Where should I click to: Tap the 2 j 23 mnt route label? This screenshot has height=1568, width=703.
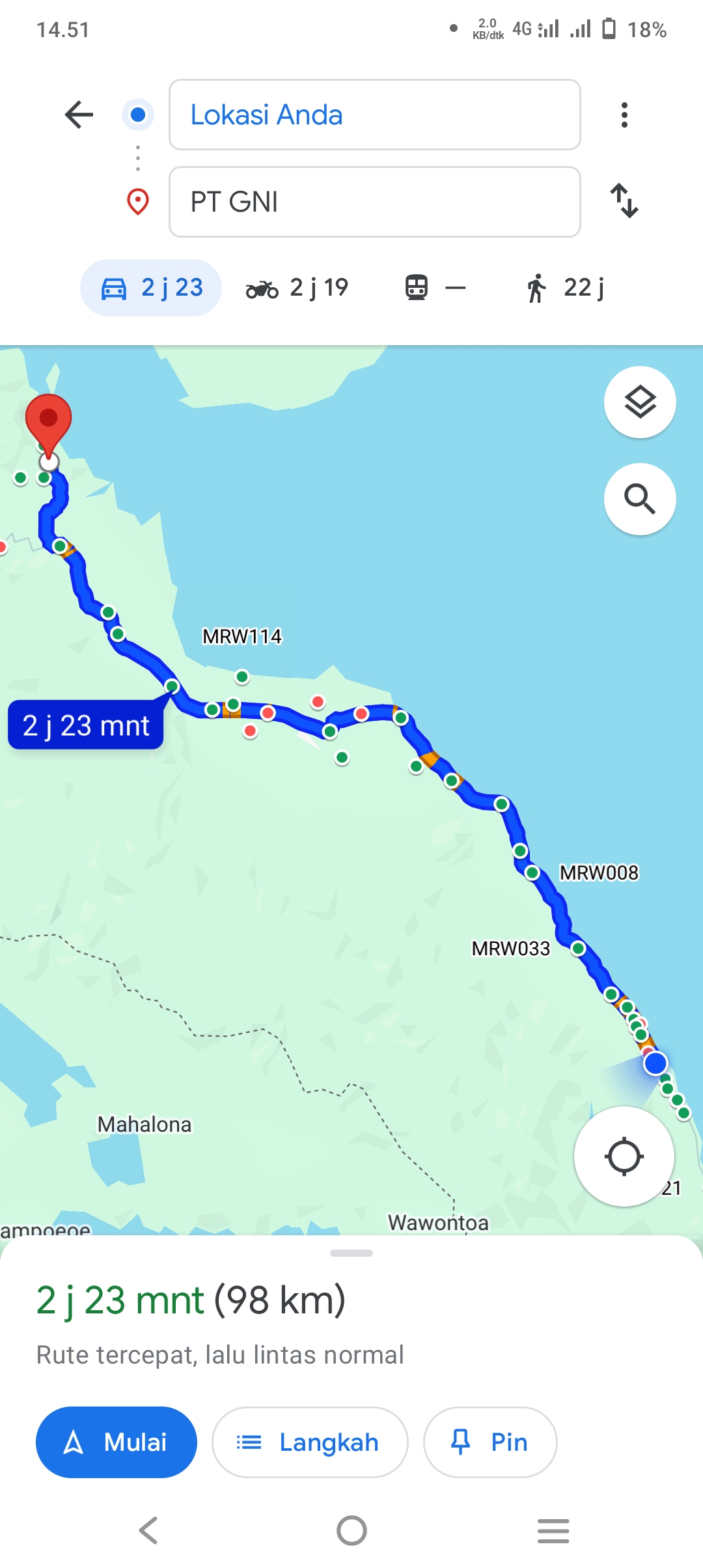85,725
